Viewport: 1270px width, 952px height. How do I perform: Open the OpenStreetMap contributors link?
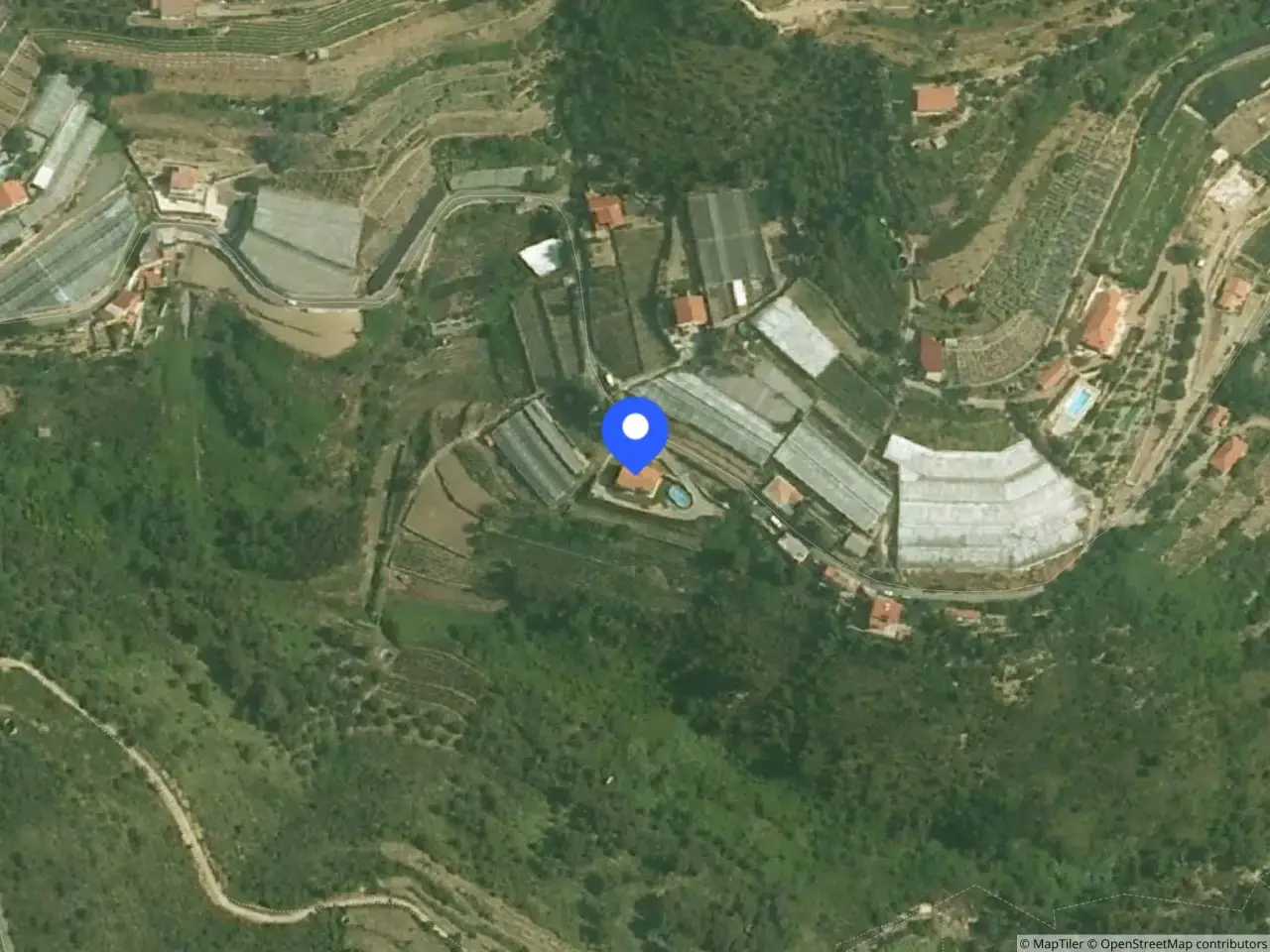click(x=1180, y=943)
